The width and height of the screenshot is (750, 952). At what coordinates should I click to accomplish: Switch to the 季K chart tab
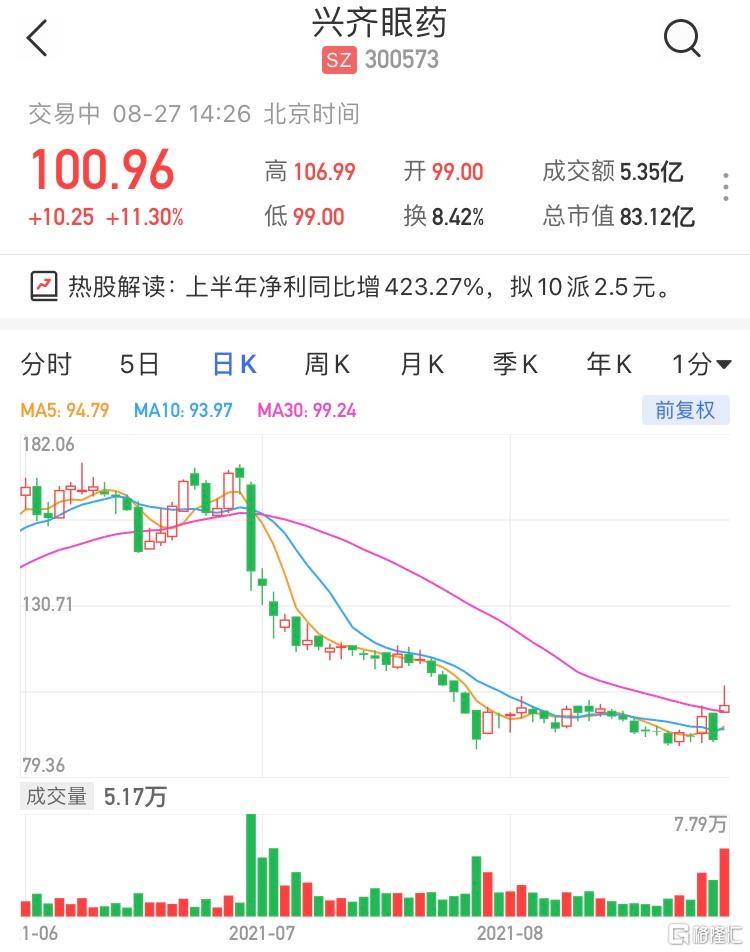click(515, 365)
